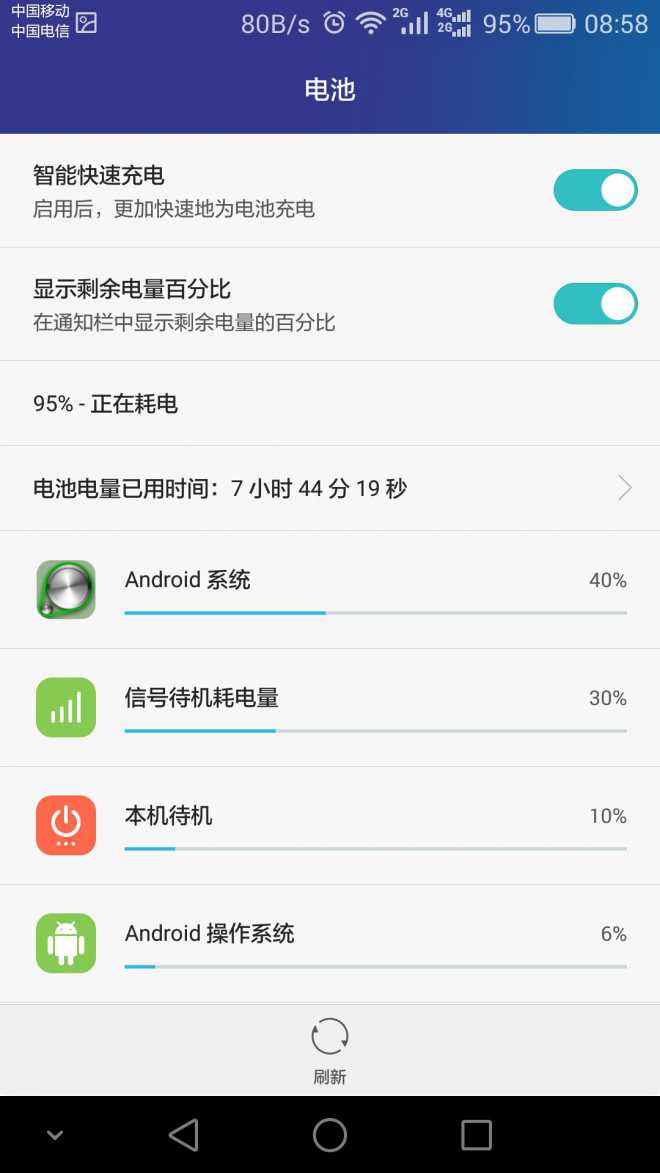Go to home screen
The width and height of the screenshot is (660, 1173).
330,1135
